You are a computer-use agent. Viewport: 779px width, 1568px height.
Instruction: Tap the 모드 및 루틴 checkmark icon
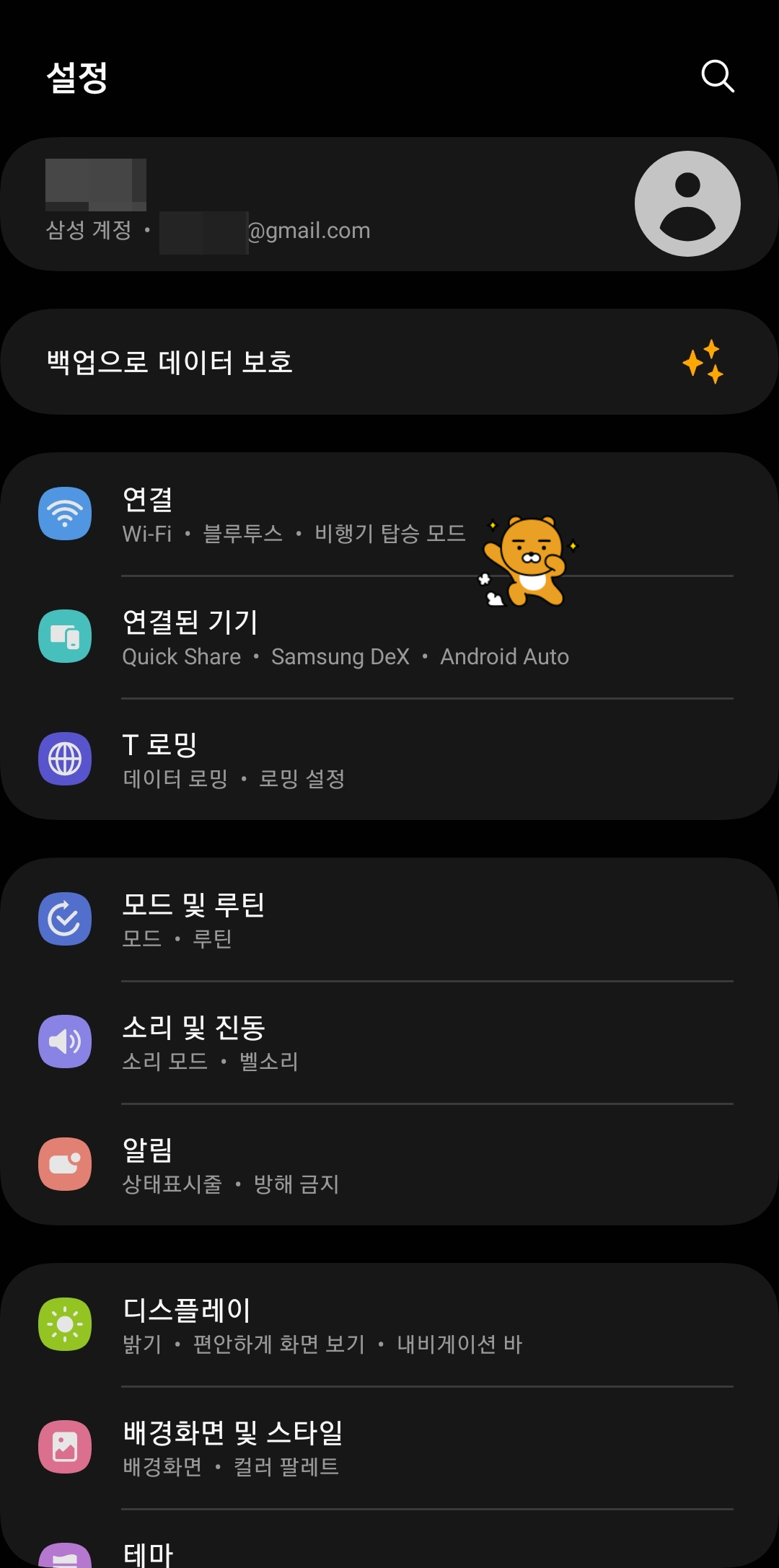(x=65, y=920)
